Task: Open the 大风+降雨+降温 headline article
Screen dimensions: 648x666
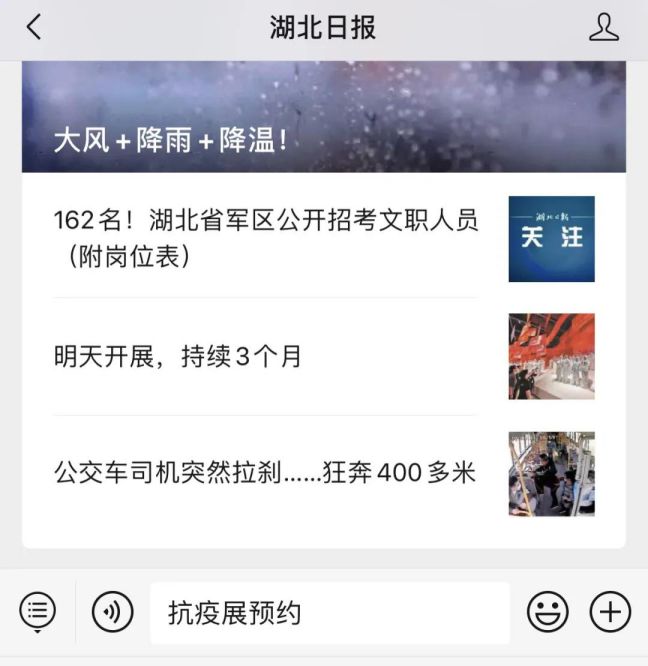Action: (324, 118)
